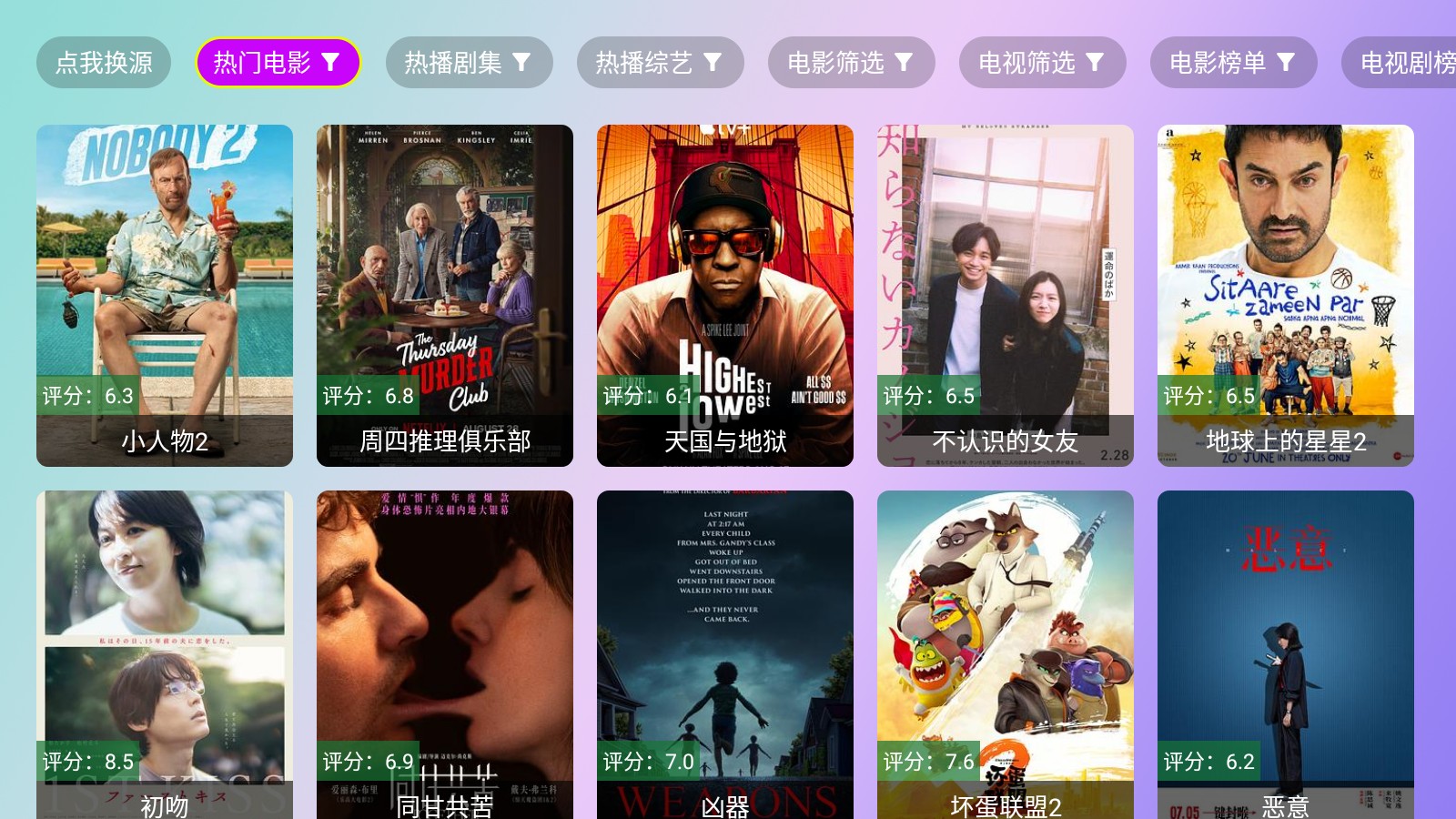Tap the 点我换源 source switch button
The height and width of the screenshot is (819, 1456).
(104, 63)
